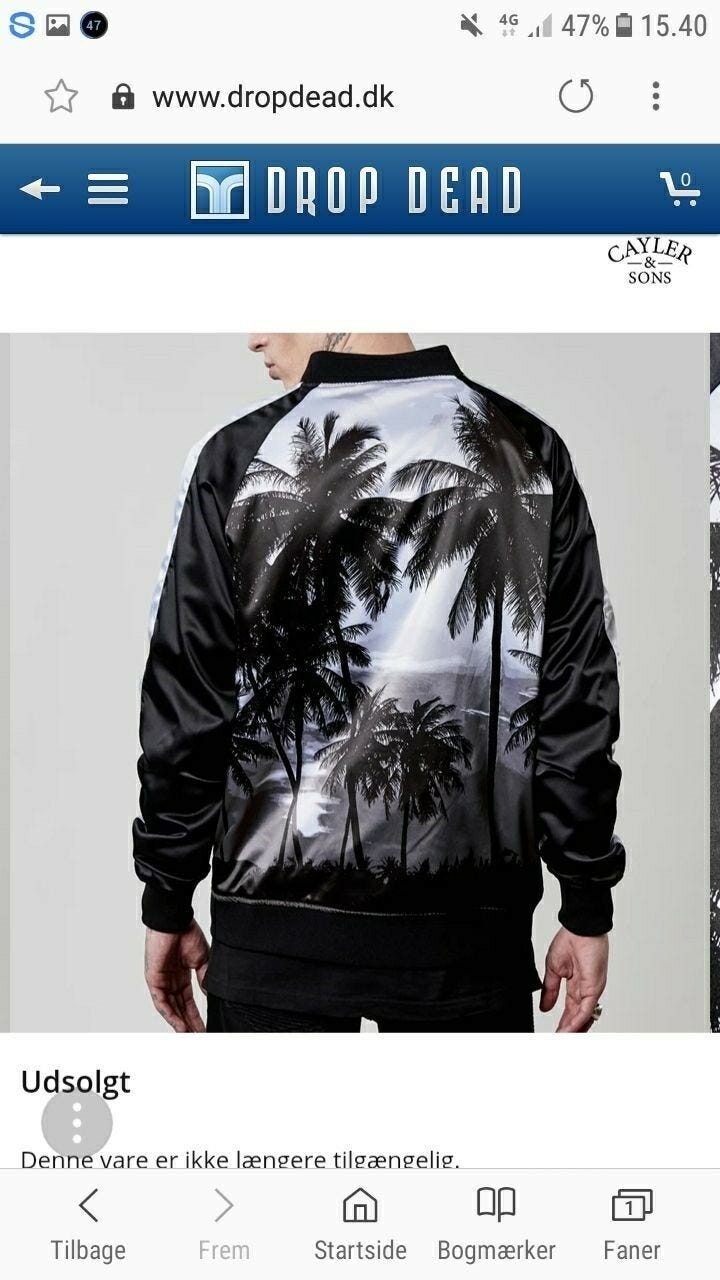The image size is (720, 1280).
Task: Open the Drop Dead hamburger menu
Action: pos(108,189)
